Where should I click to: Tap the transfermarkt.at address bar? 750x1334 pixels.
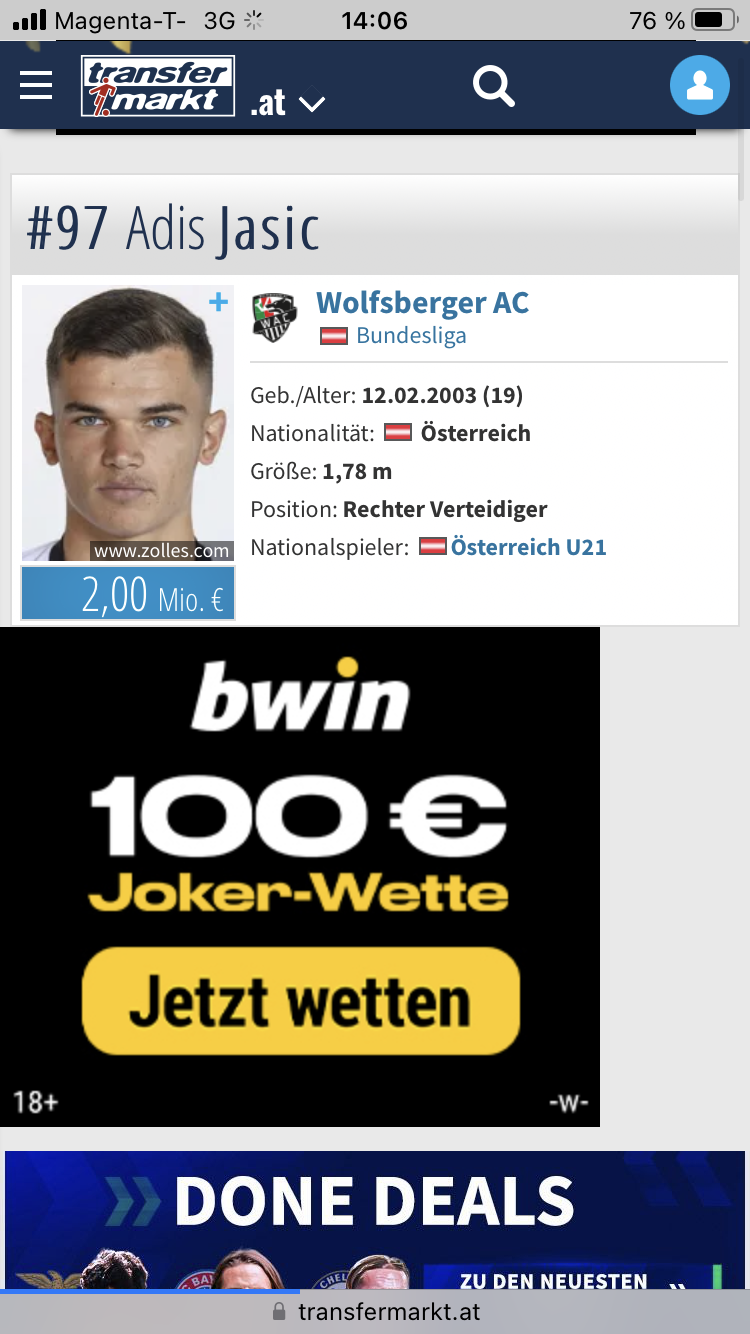(375, 1312)
